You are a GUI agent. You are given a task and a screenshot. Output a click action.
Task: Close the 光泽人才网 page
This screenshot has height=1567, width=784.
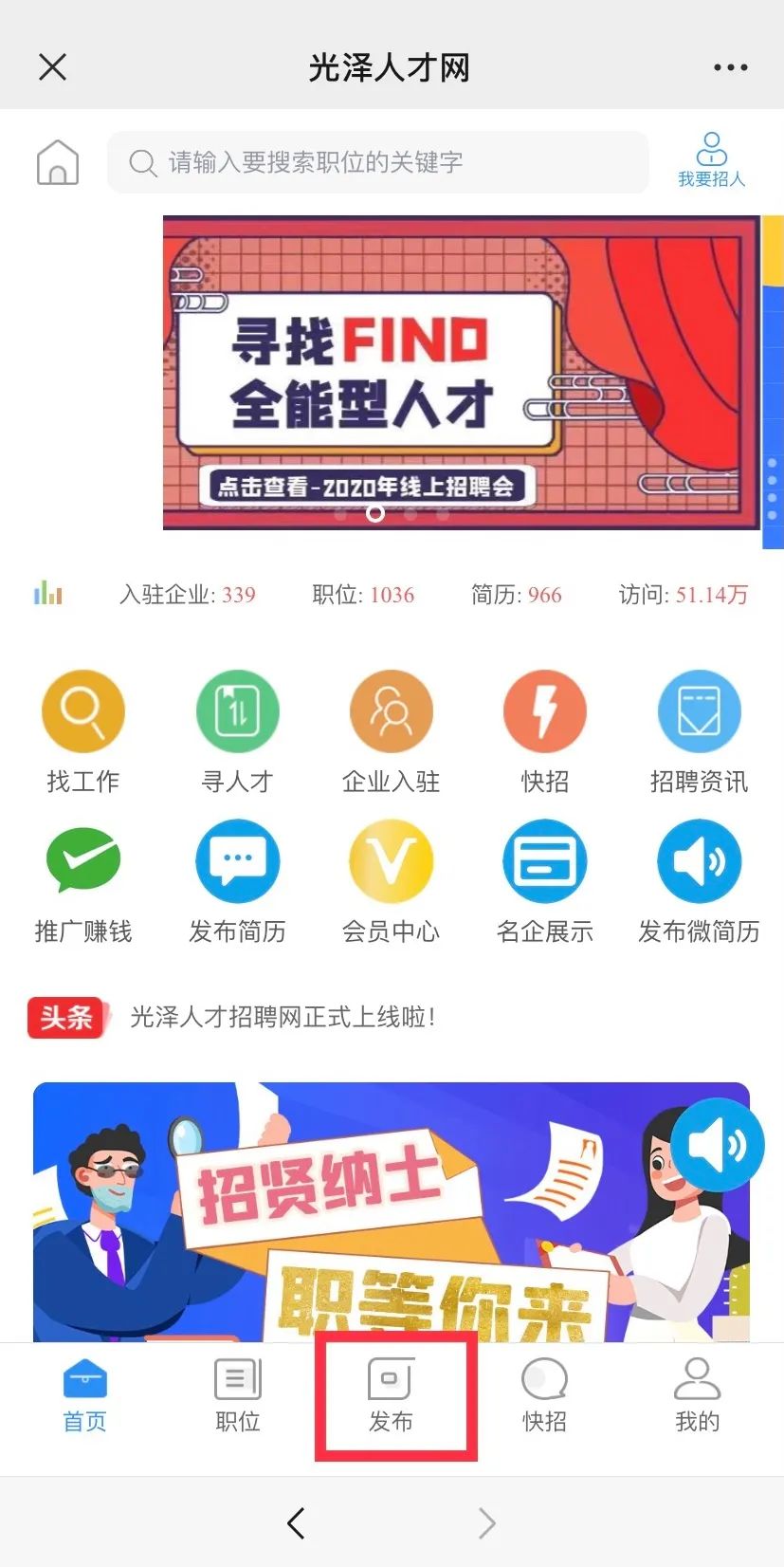click(x=53, y=67)
